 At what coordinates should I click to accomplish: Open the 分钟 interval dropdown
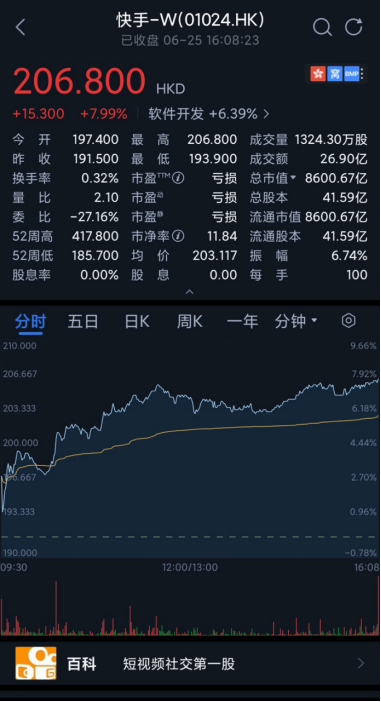296,321
